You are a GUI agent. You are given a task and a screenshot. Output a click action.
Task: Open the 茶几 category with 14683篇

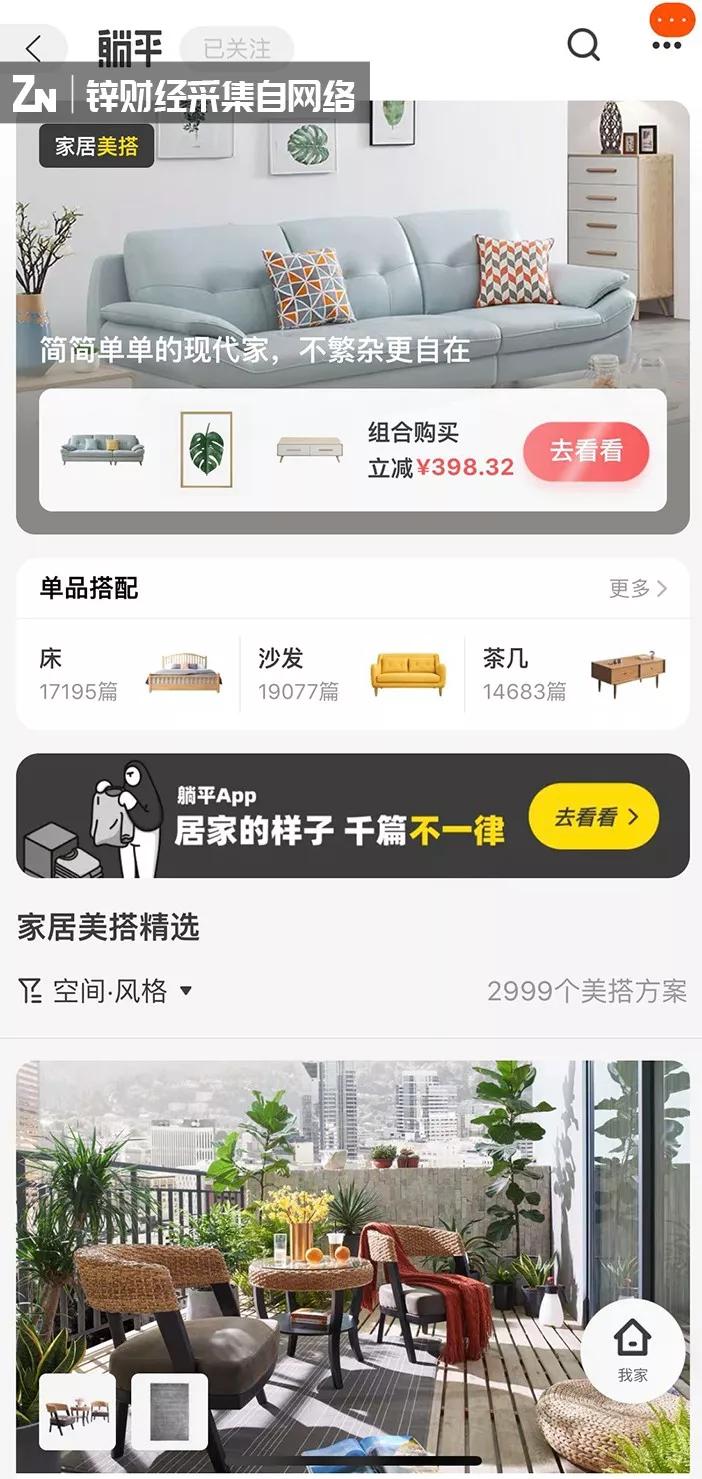click(x=575, y=675)
